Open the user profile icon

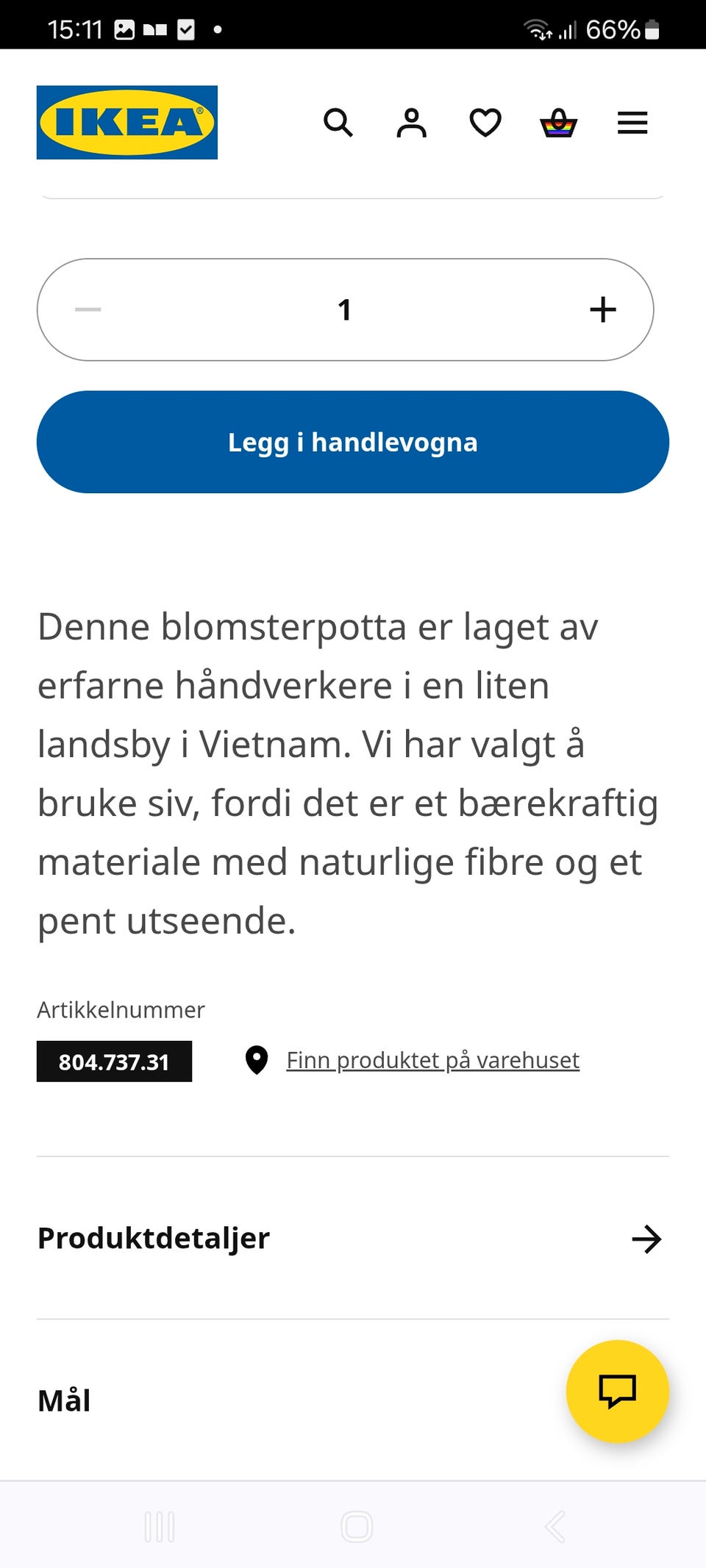412,123
